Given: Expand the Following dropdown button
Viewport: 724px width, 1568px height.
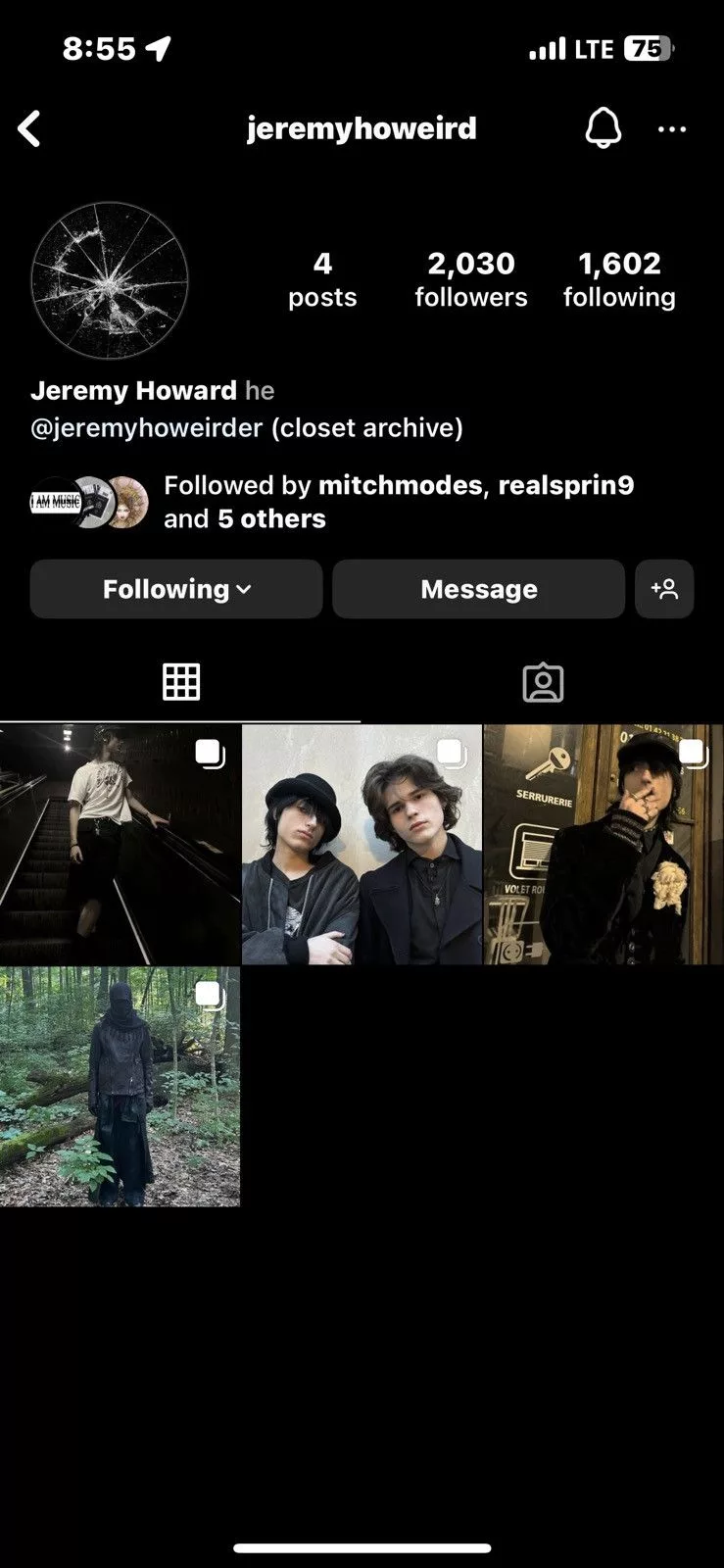Looking at the screenshot, I should tap(176, 589).
